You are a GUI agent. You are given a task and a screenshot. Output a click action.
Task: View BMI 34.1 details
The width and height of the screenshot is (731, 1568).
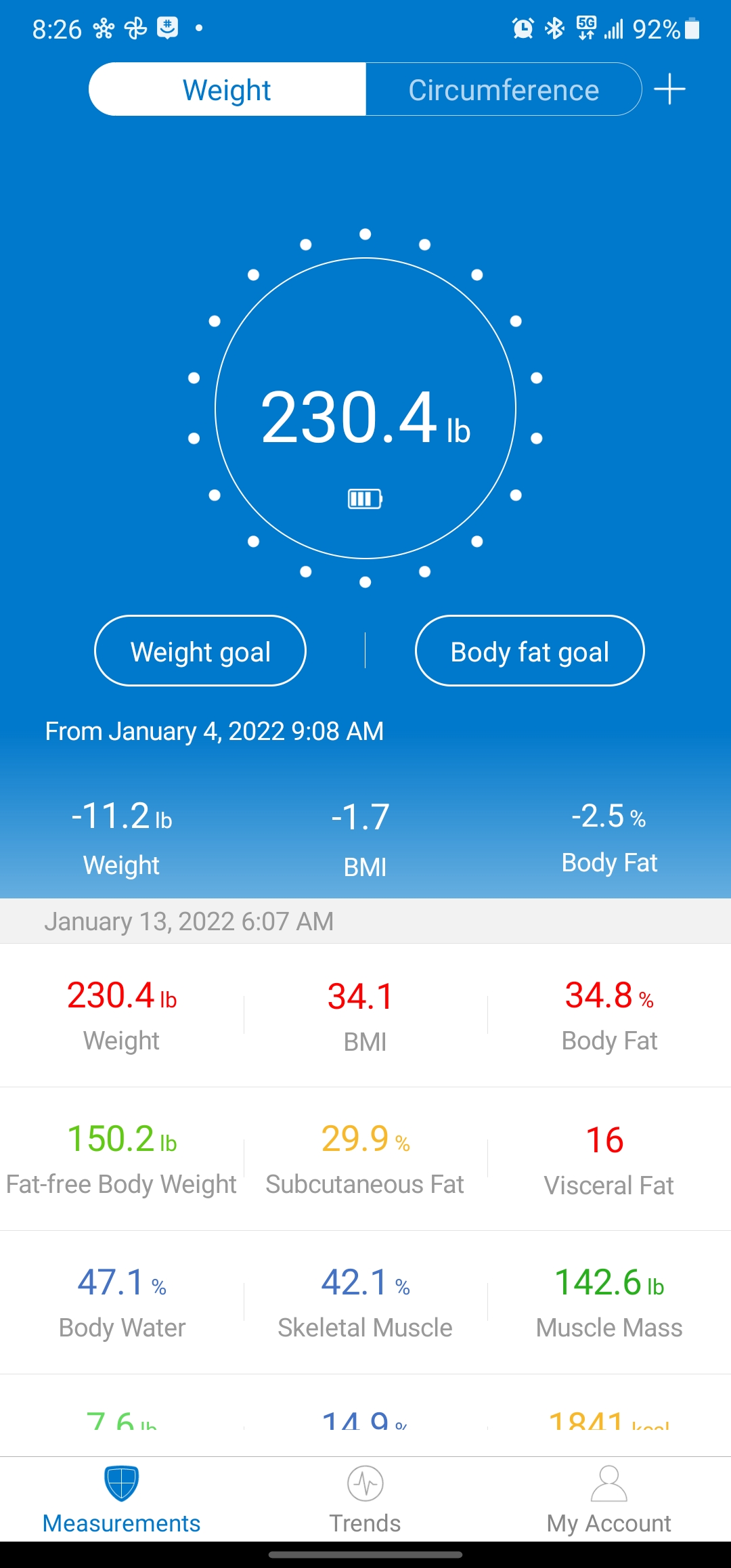click(365, 1015)
